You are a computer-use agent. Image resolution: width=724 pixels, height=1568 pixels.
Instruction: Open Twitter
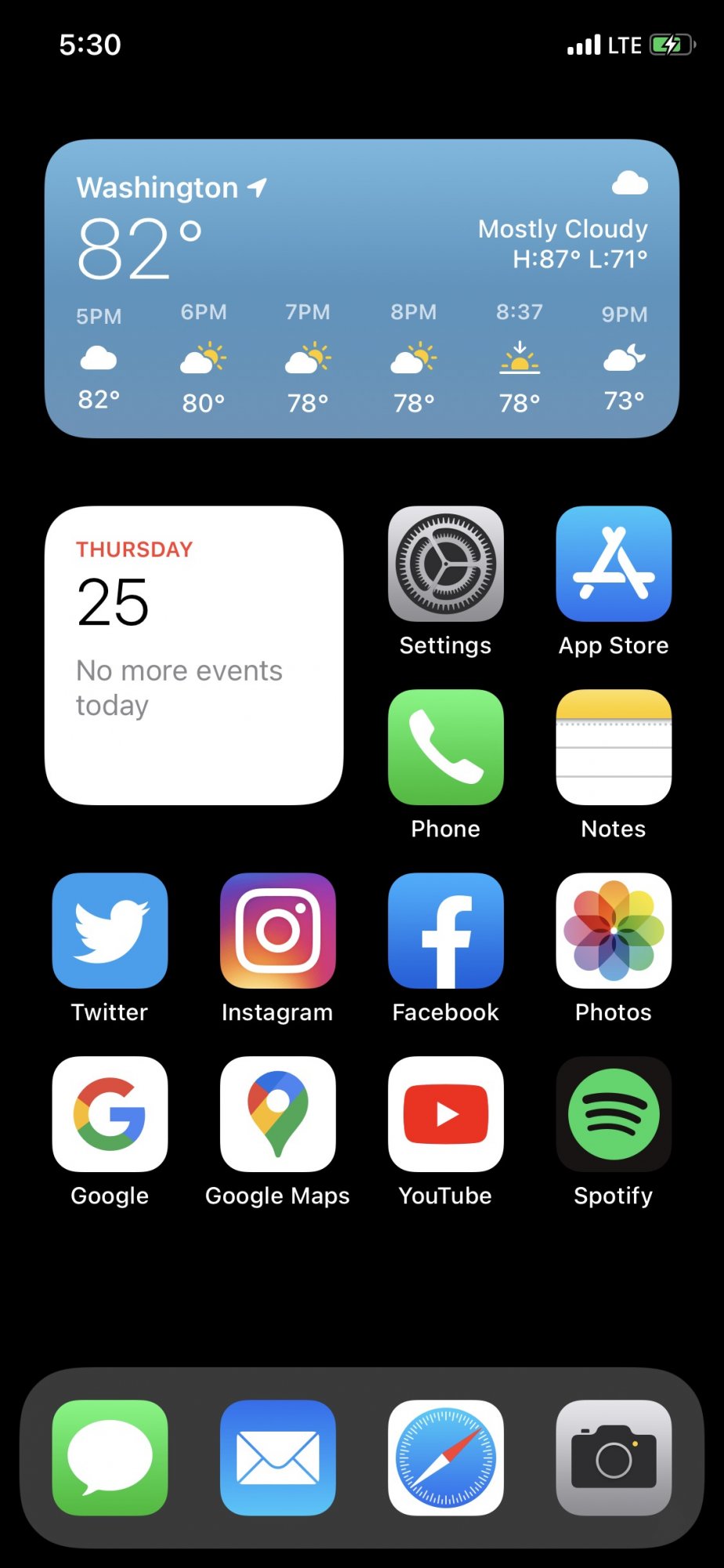coord(110,931)
